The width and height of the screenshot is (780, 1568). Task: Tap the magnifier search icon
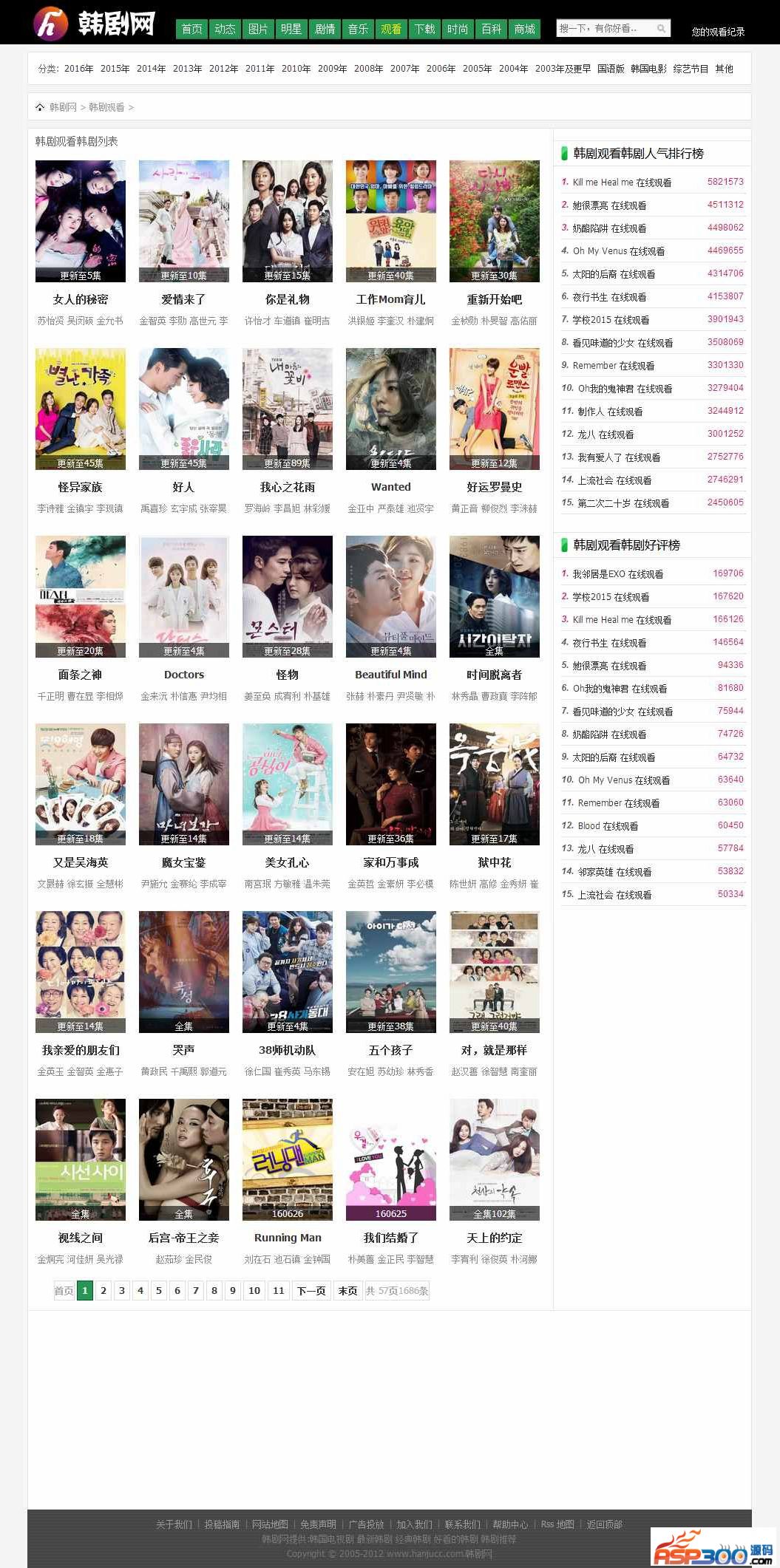[661, 29]
